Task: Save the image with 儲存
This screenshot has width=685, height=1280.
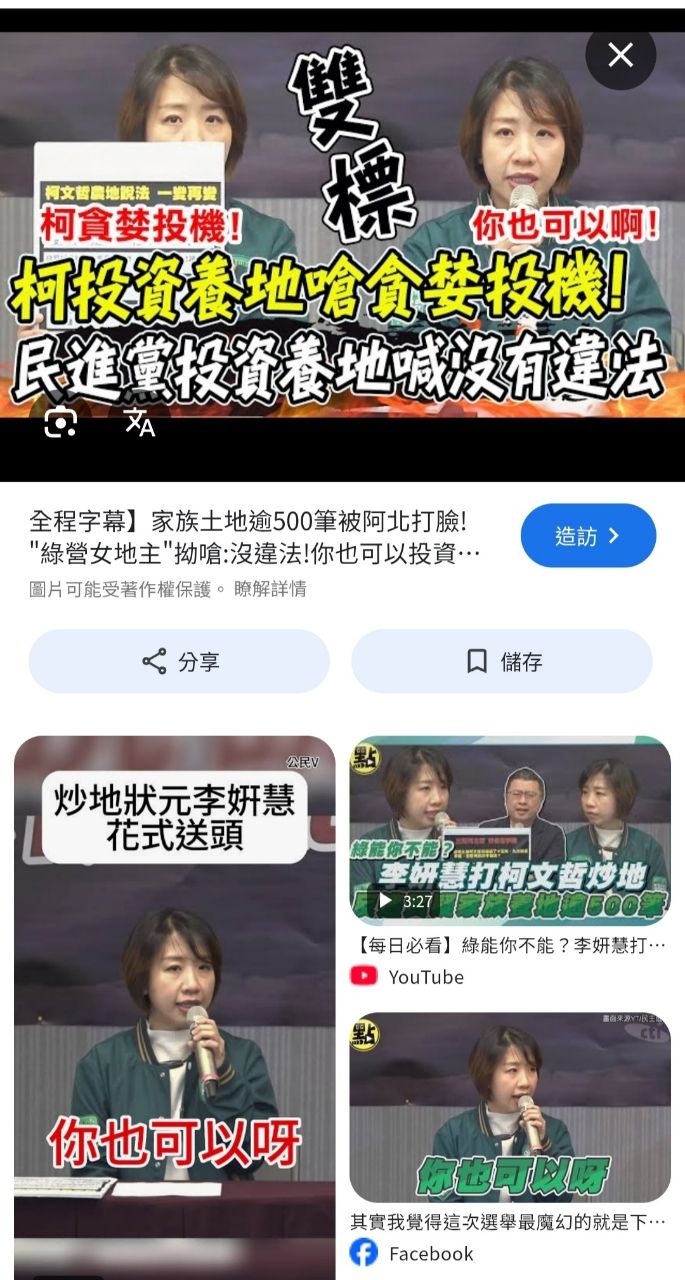Action: point(502,661)
